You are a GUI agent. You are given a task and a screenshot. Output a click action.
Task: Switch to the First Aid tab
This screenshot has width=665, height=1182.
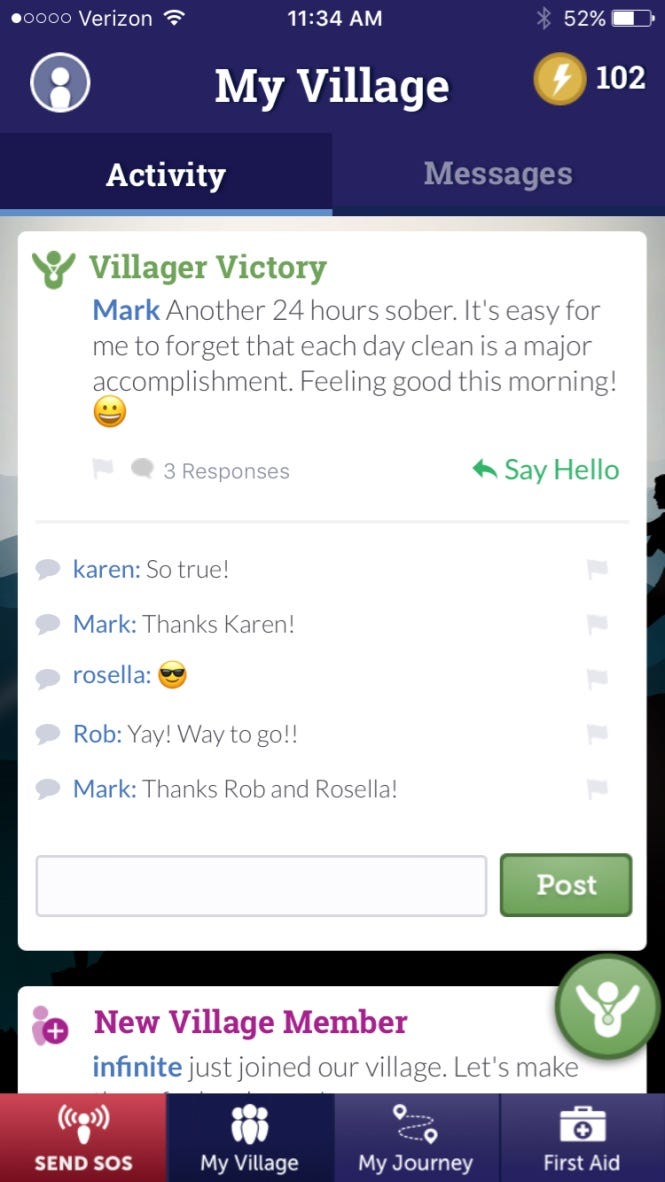coord(582,1138)
